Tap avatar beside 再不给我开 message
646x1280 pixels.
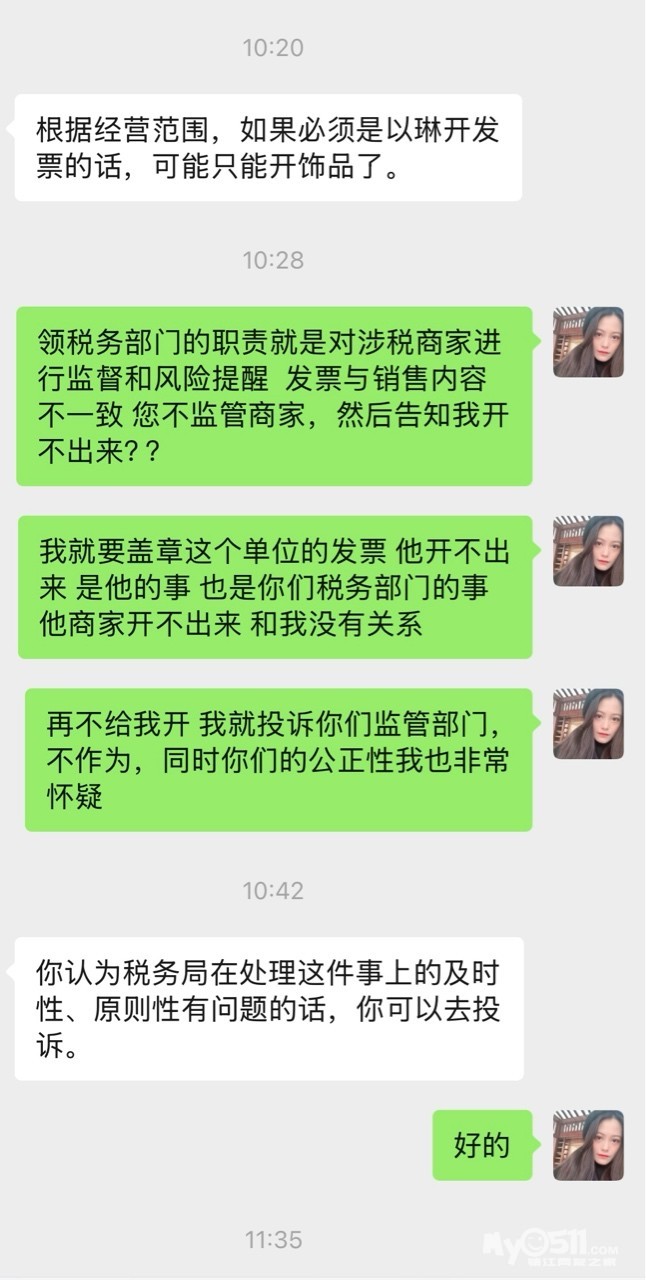click(588, 723)
